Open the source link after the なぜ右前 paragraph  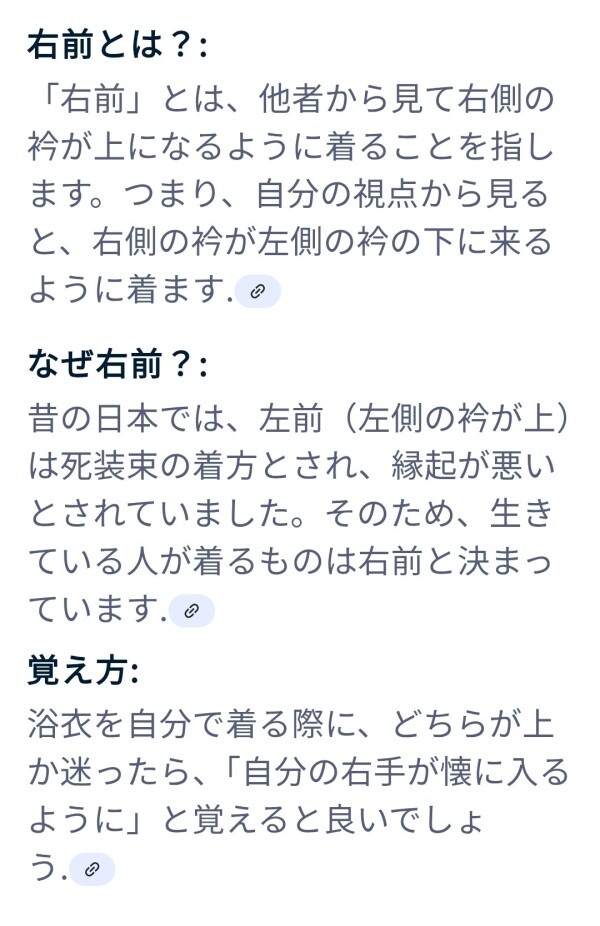191,610
